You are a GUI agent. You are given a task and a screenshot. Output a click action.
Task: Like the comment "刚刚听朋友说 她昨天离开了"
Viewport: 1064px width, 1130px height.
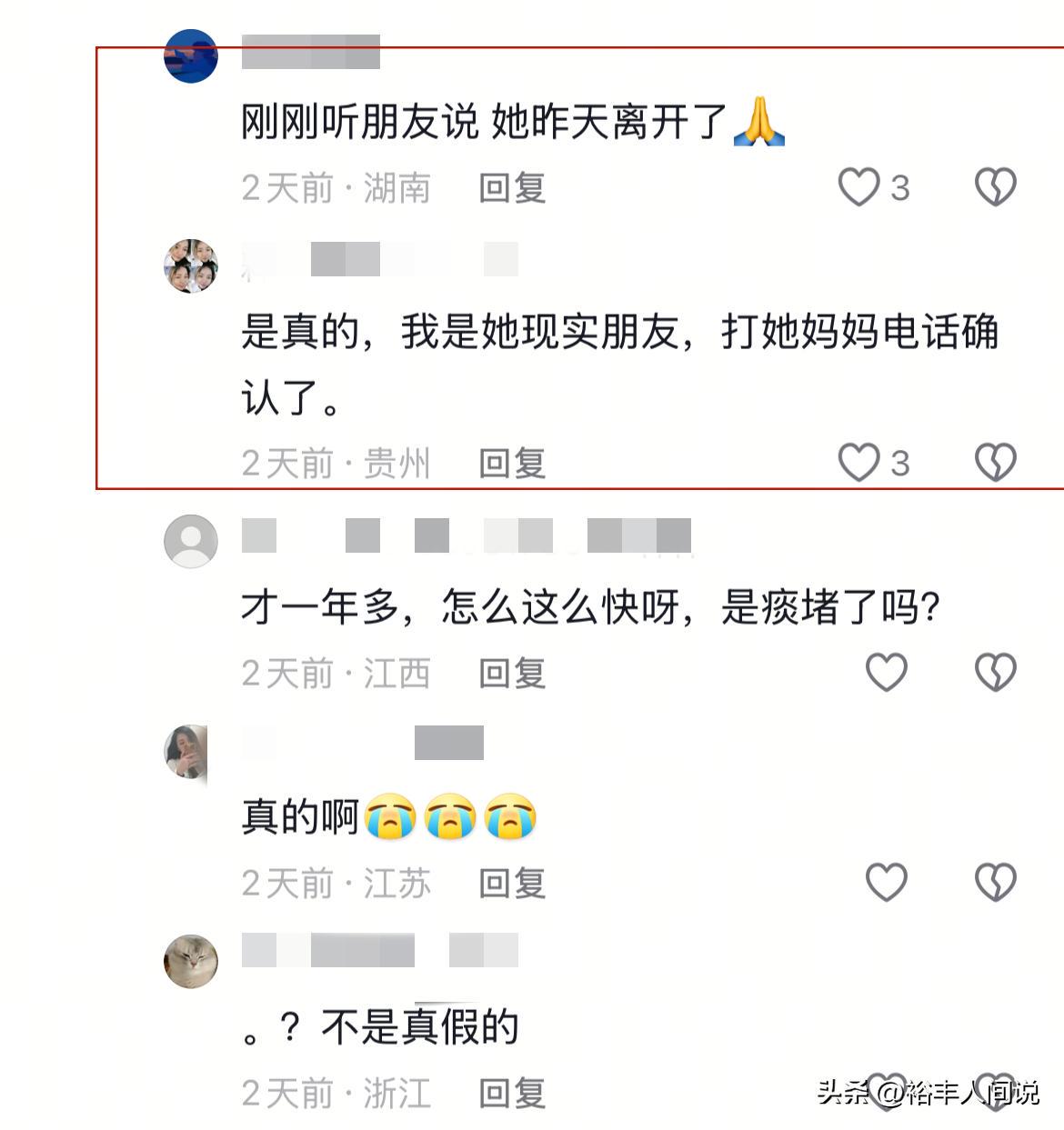click(858, 187)
